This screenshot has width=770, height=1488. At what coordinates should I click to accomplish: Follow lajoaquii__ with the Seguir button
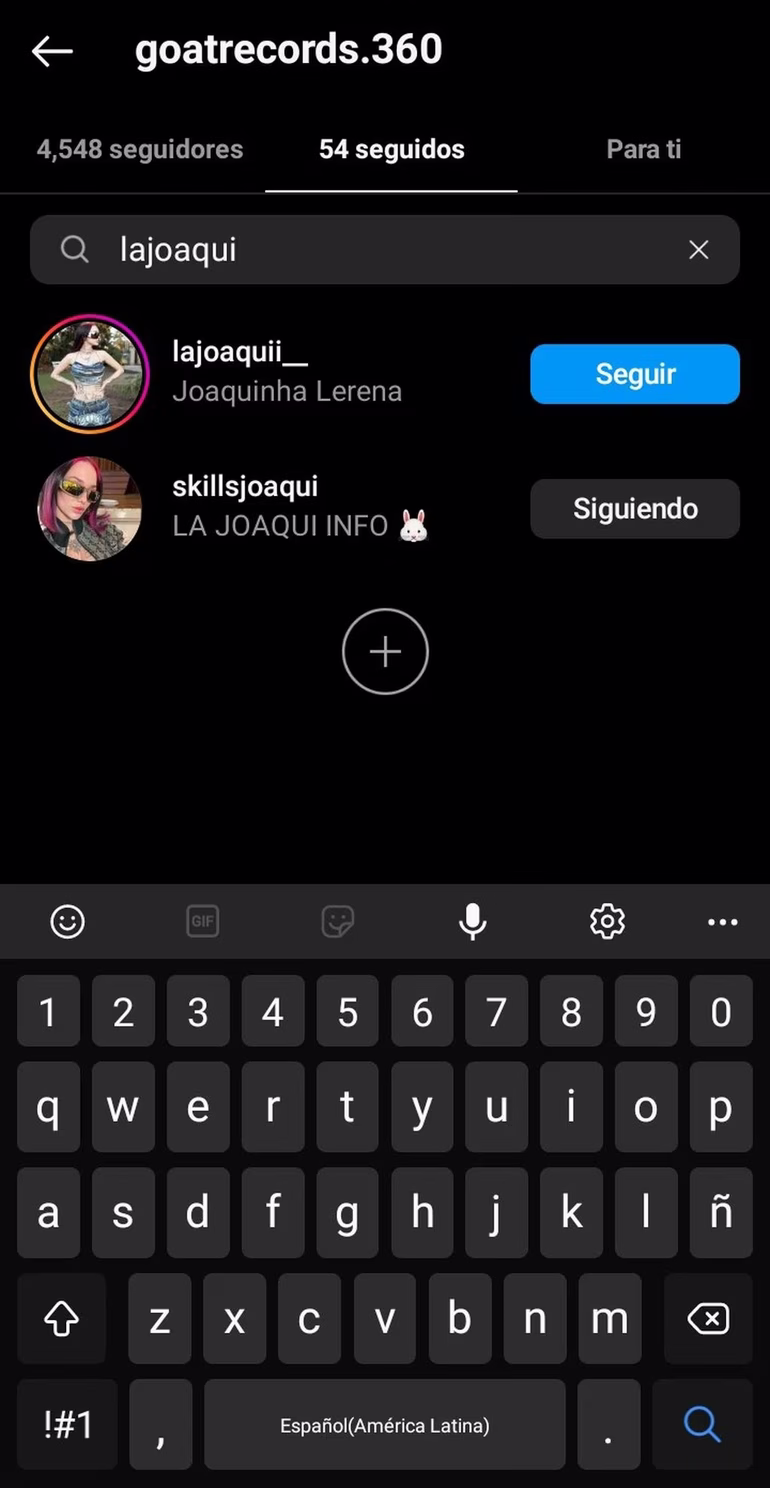pos(634,373)
